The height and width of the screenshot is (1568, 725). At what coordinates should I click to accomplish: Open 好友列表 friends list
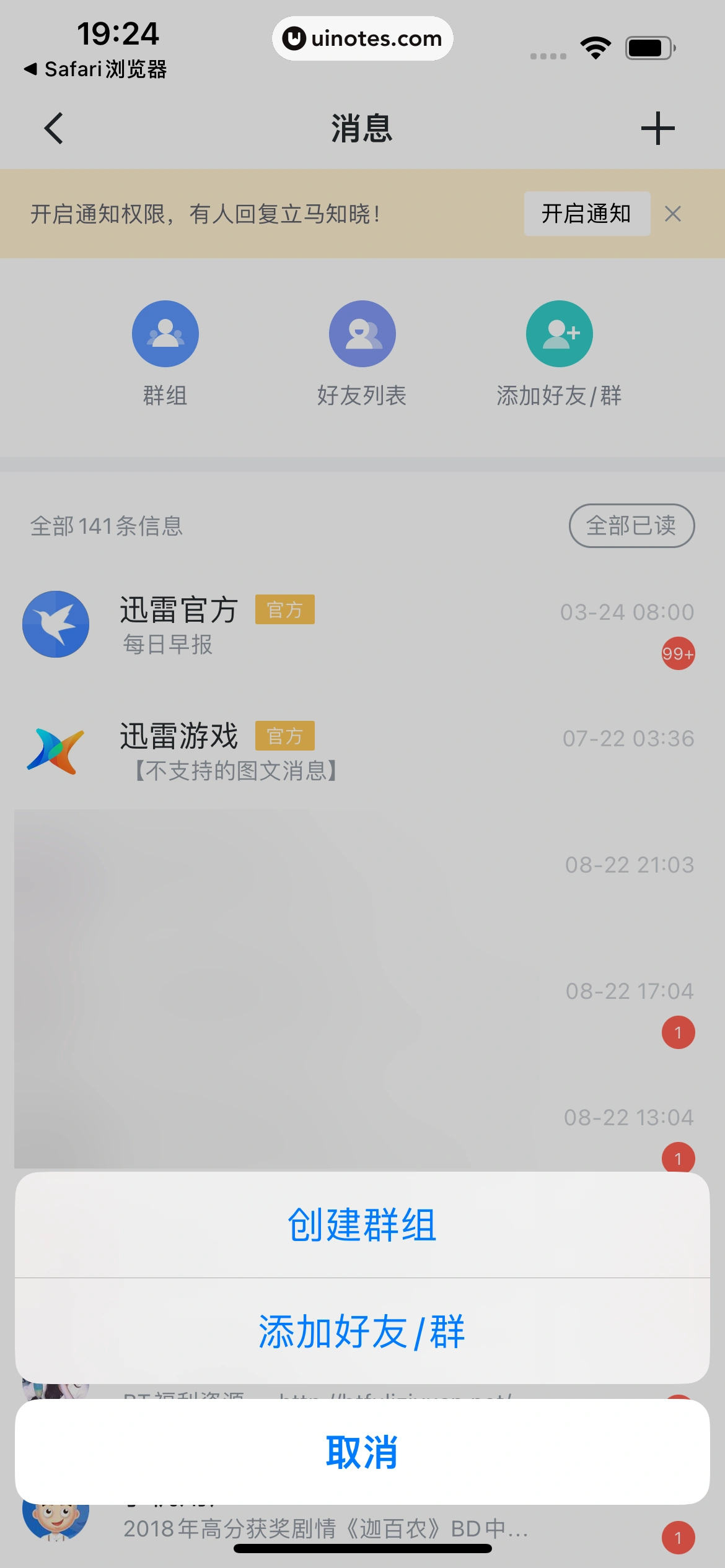click(362, 334)
